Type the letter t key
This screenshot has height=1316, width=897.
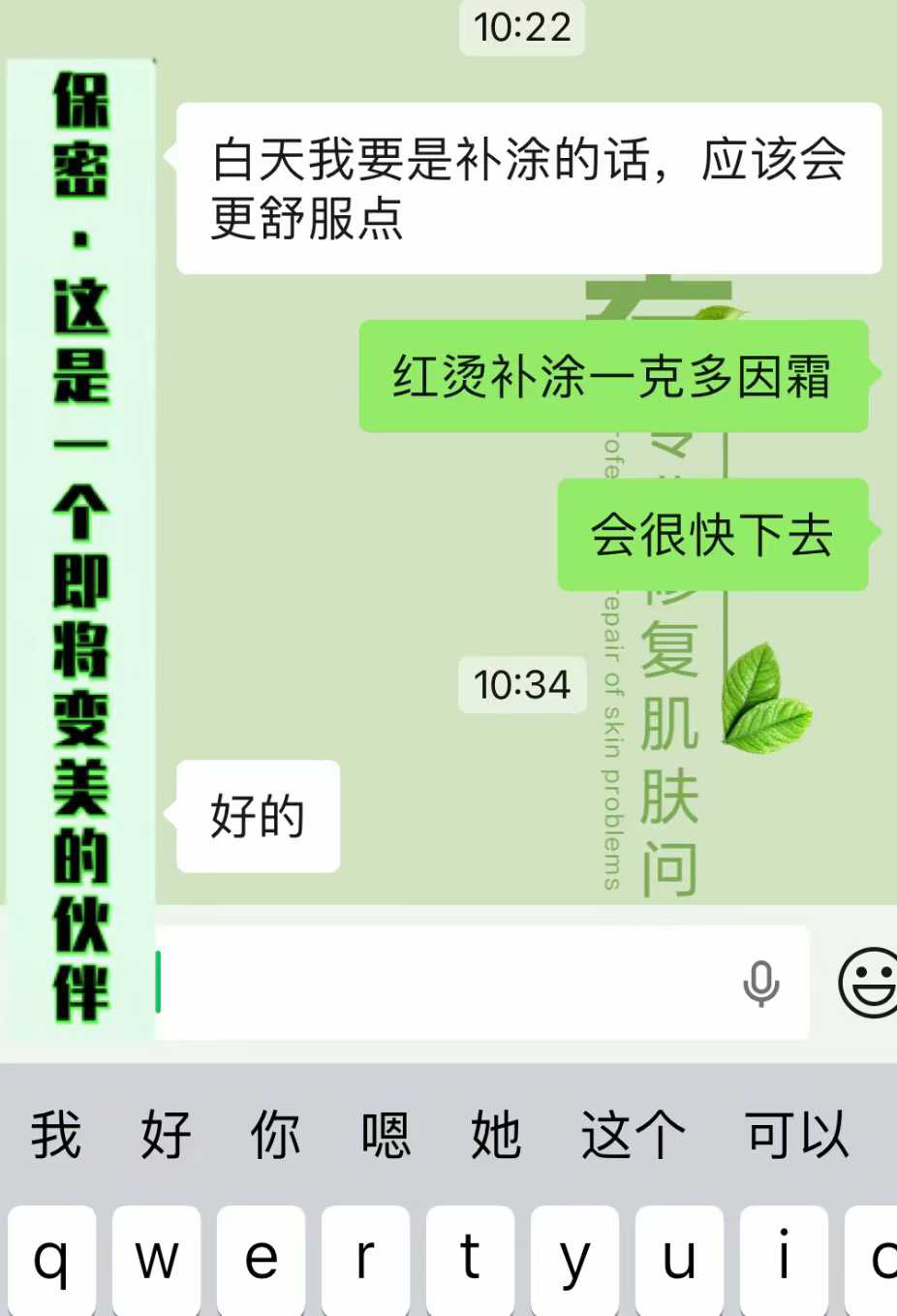pos(470,1258)
